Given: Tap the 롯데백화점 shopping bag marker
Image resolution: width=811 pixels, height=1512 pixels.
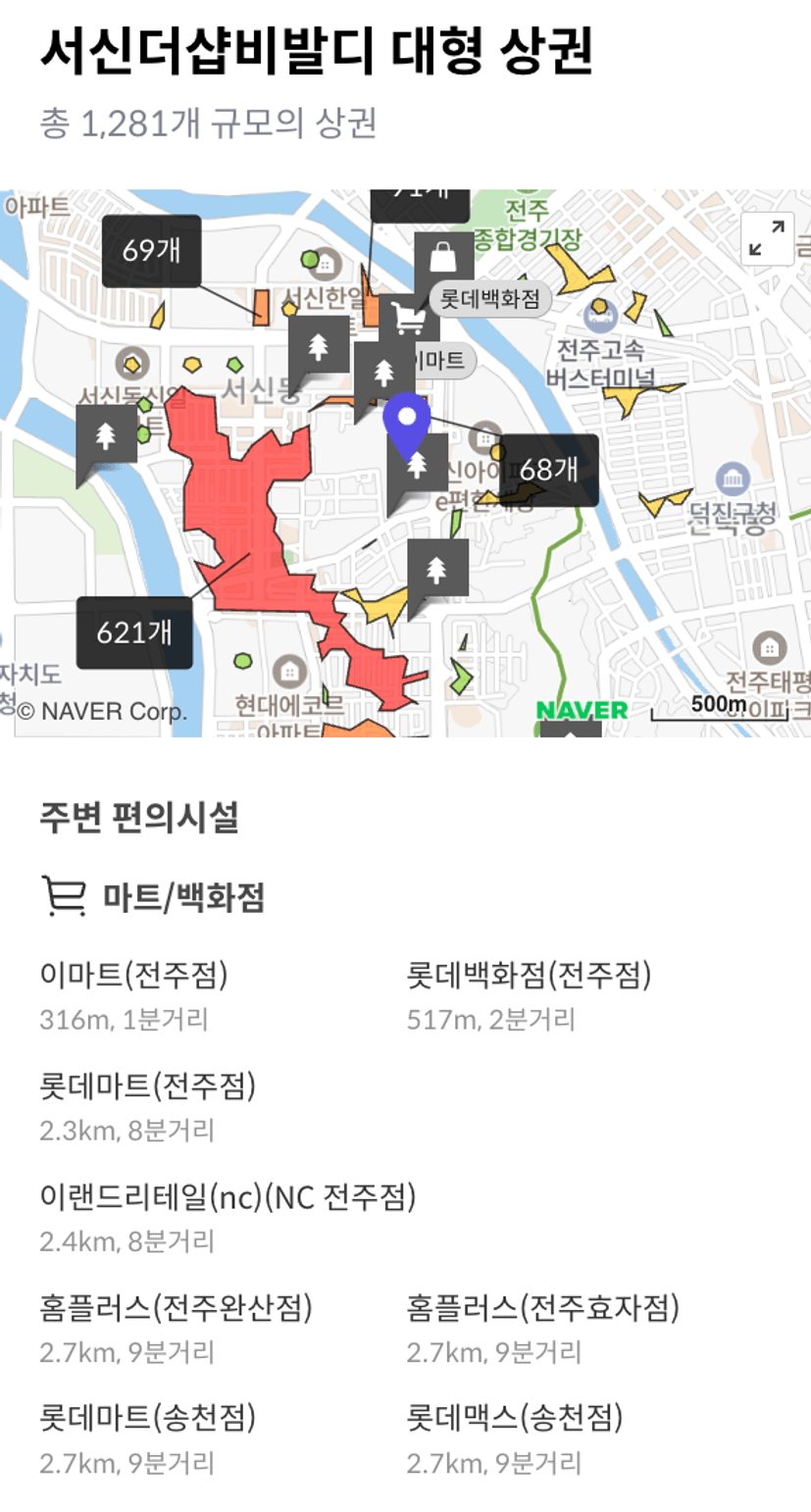Looking at the screenshot, I should [443, 258].
